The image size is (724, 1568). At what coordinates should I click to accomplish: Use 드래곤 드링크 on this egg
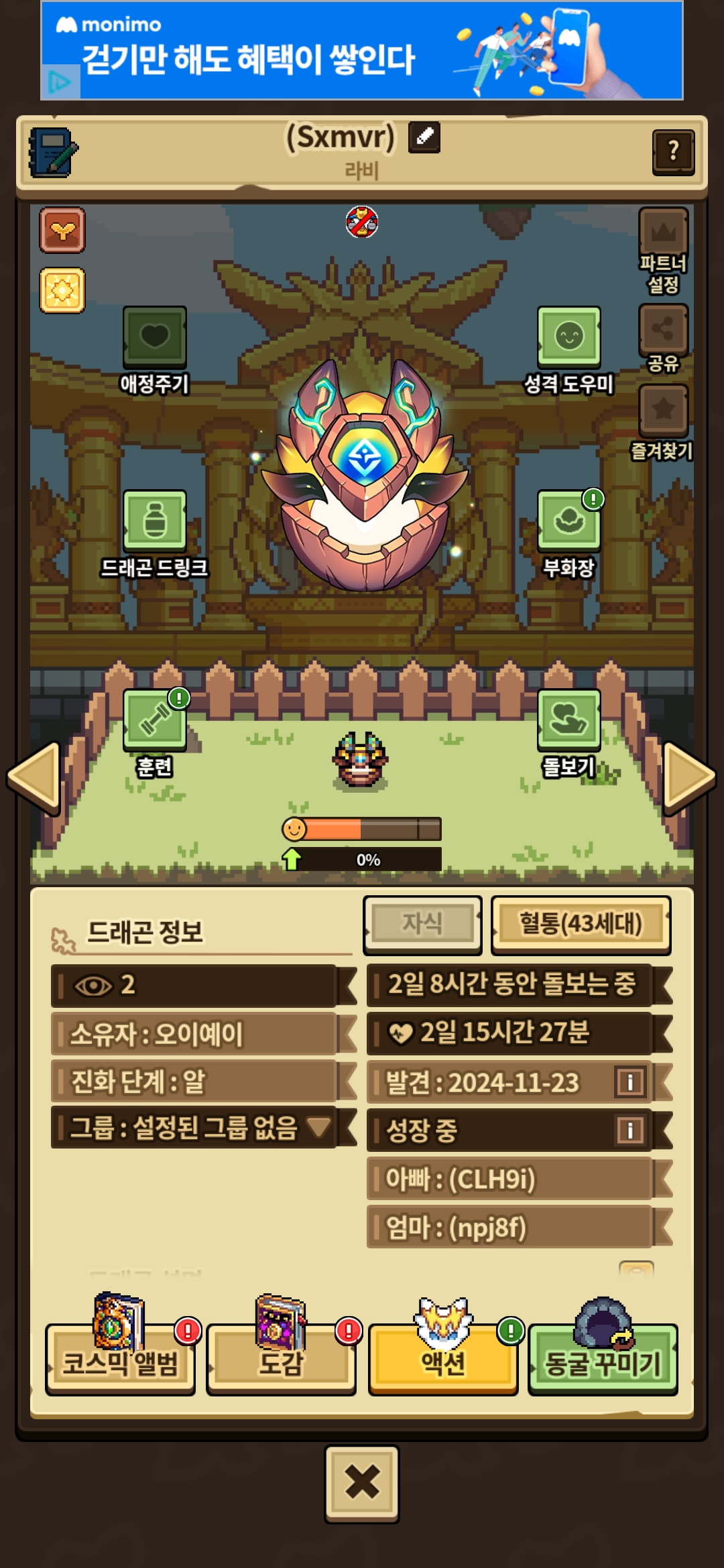(154, 521)
